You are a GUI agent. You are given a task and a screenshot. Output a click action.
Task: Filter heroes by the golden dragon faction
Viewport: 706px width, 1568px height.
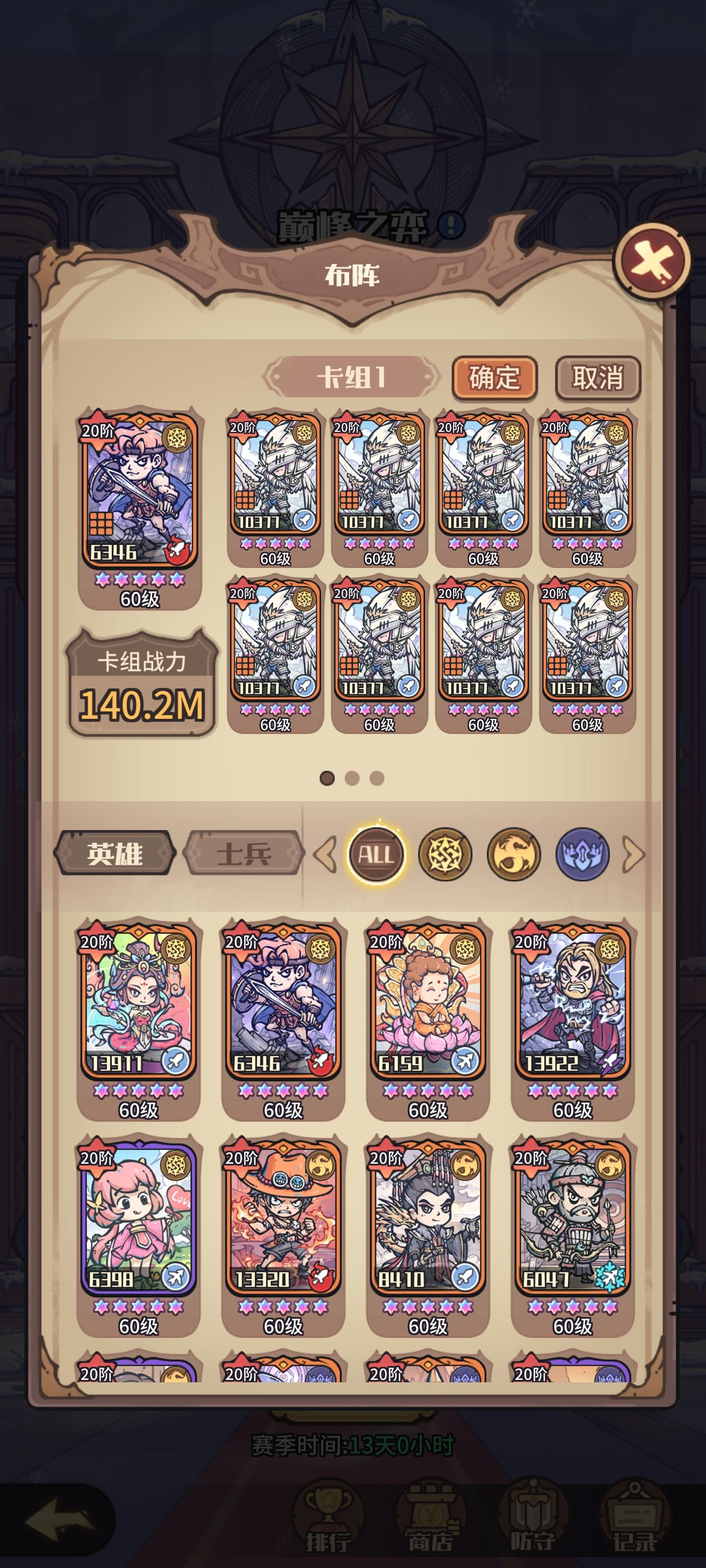pyautogui.click(x=513, y=855)
